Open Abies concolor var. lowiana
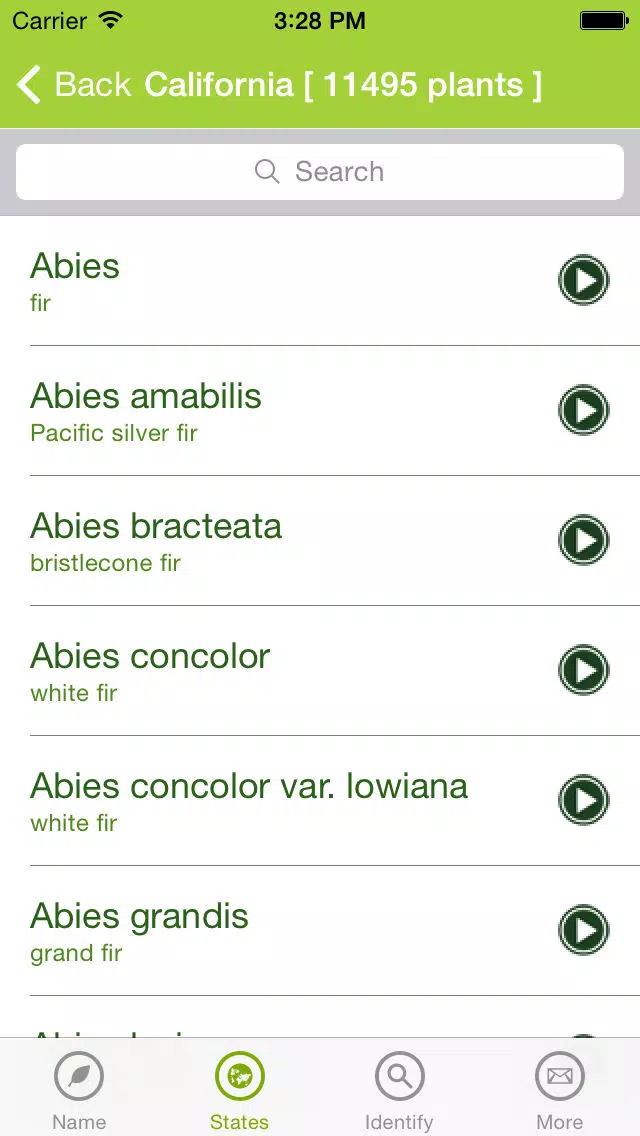Viewport: 640px width, 1136px height. [320, 801]
